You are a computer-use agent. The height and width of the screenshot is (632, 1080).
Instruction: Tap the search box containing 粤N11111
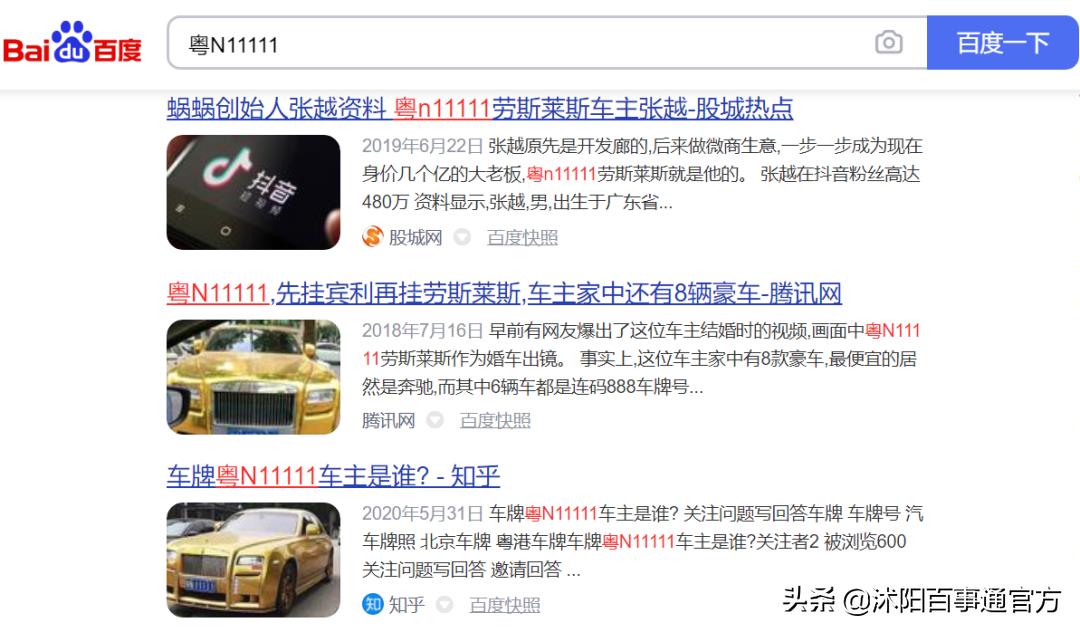520,43
